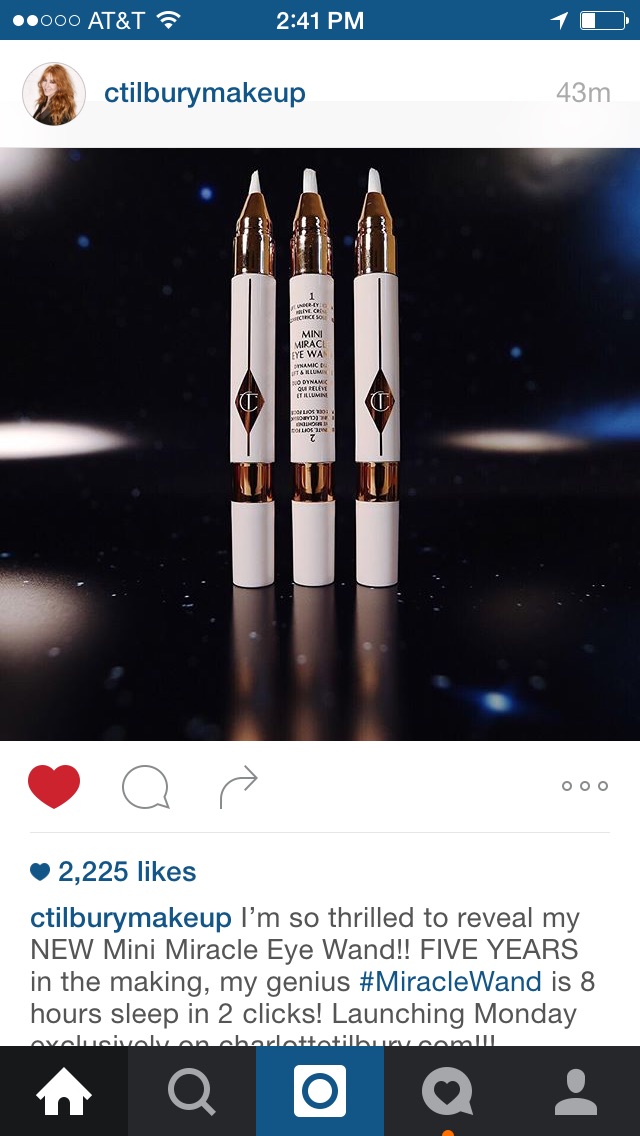
Task: Share the post via arrow icon
Action: click(238, 788)
